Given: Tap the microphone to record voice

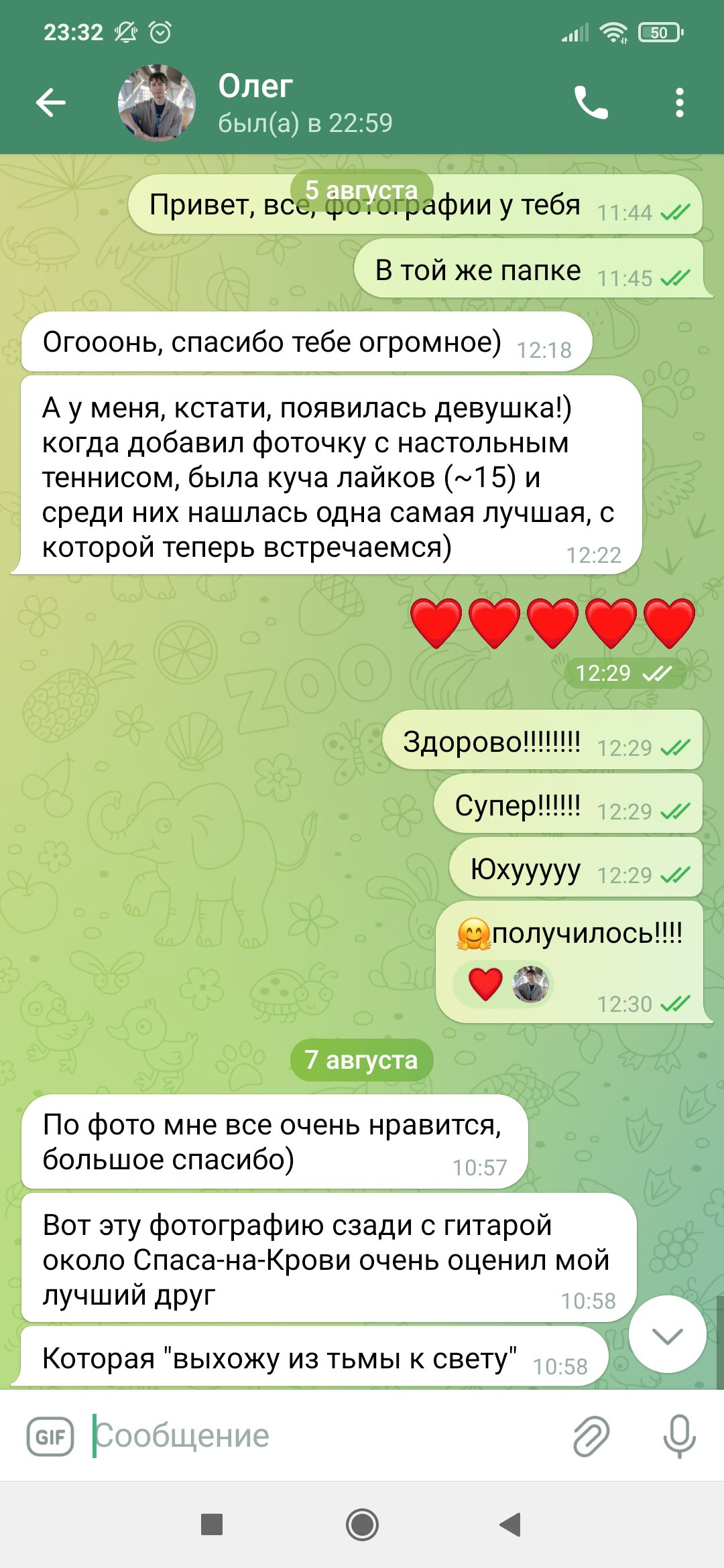Looking at the screenshot, I should [679, 1437].
